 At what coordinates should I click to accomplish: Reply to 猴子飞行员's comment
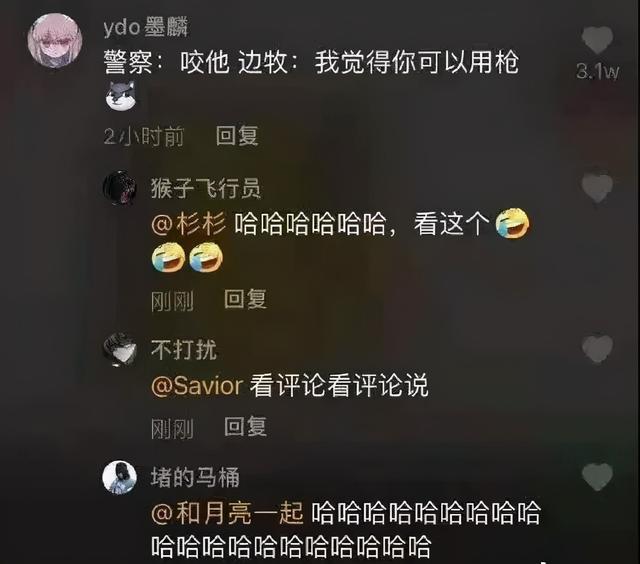coord(245,298)
